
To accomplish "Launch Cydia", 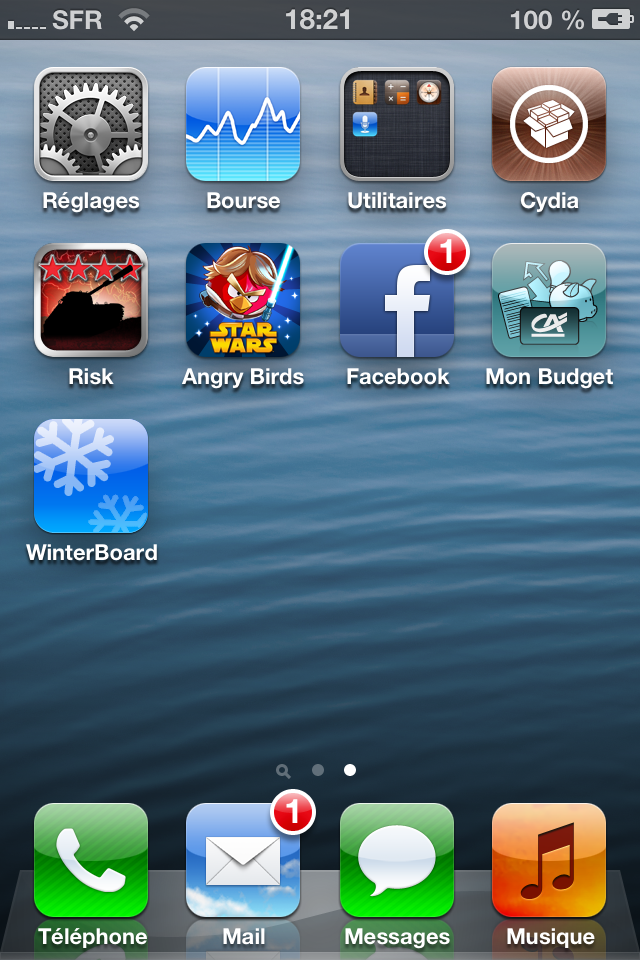I will click(x=549, y=124).
